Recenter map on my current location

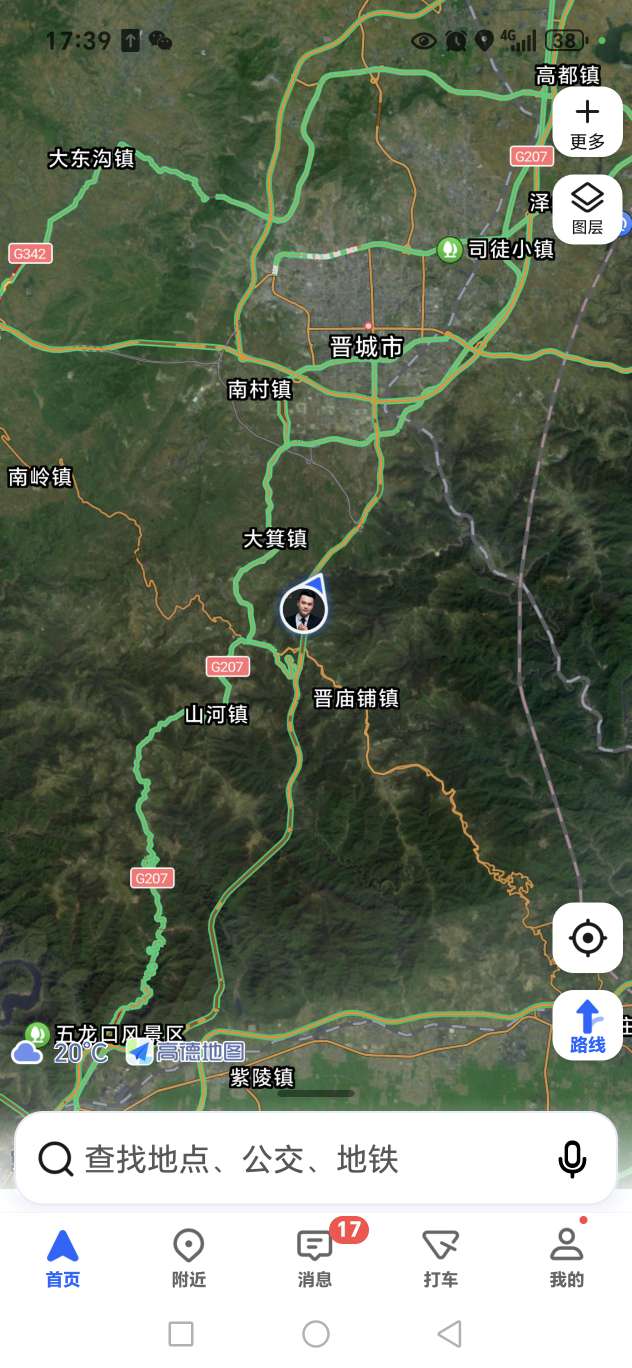(x=587, y=938)
